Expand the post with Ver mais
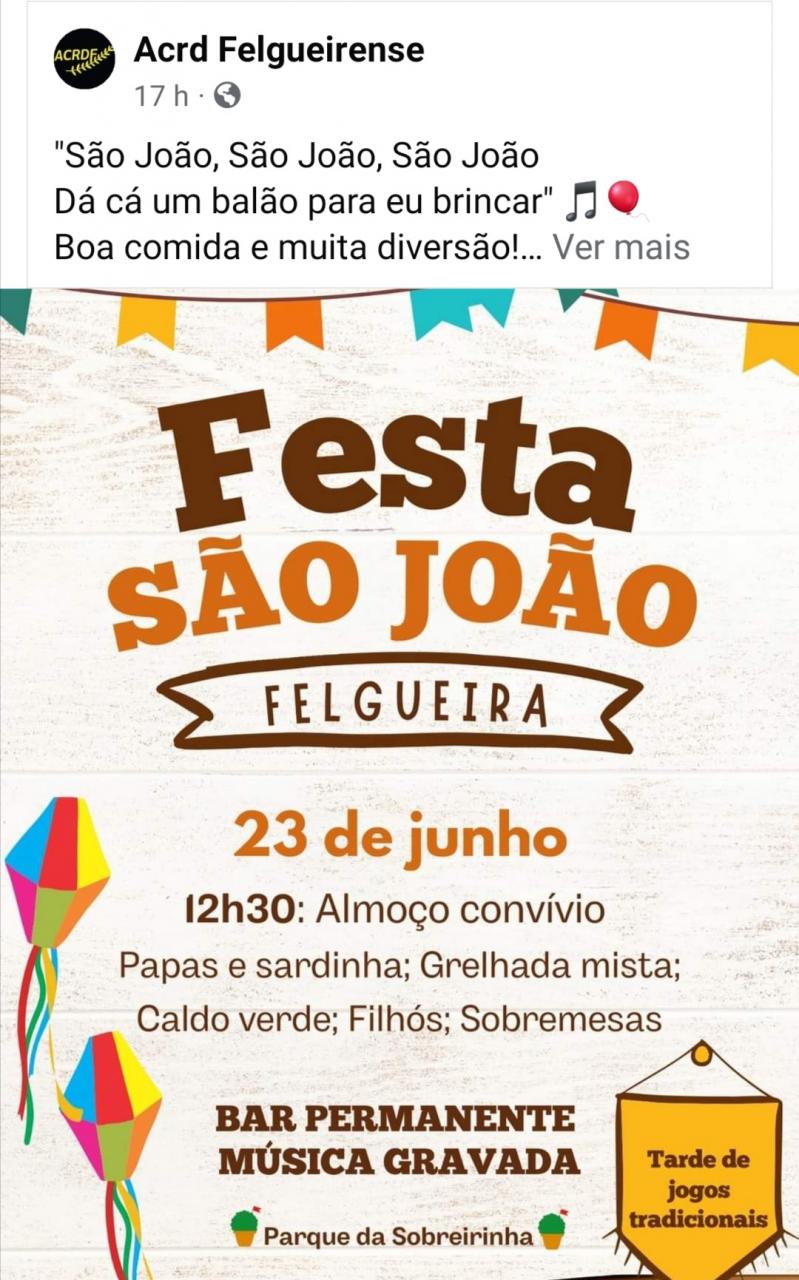This screenshot has height=1280, width=799. [621, 246]
